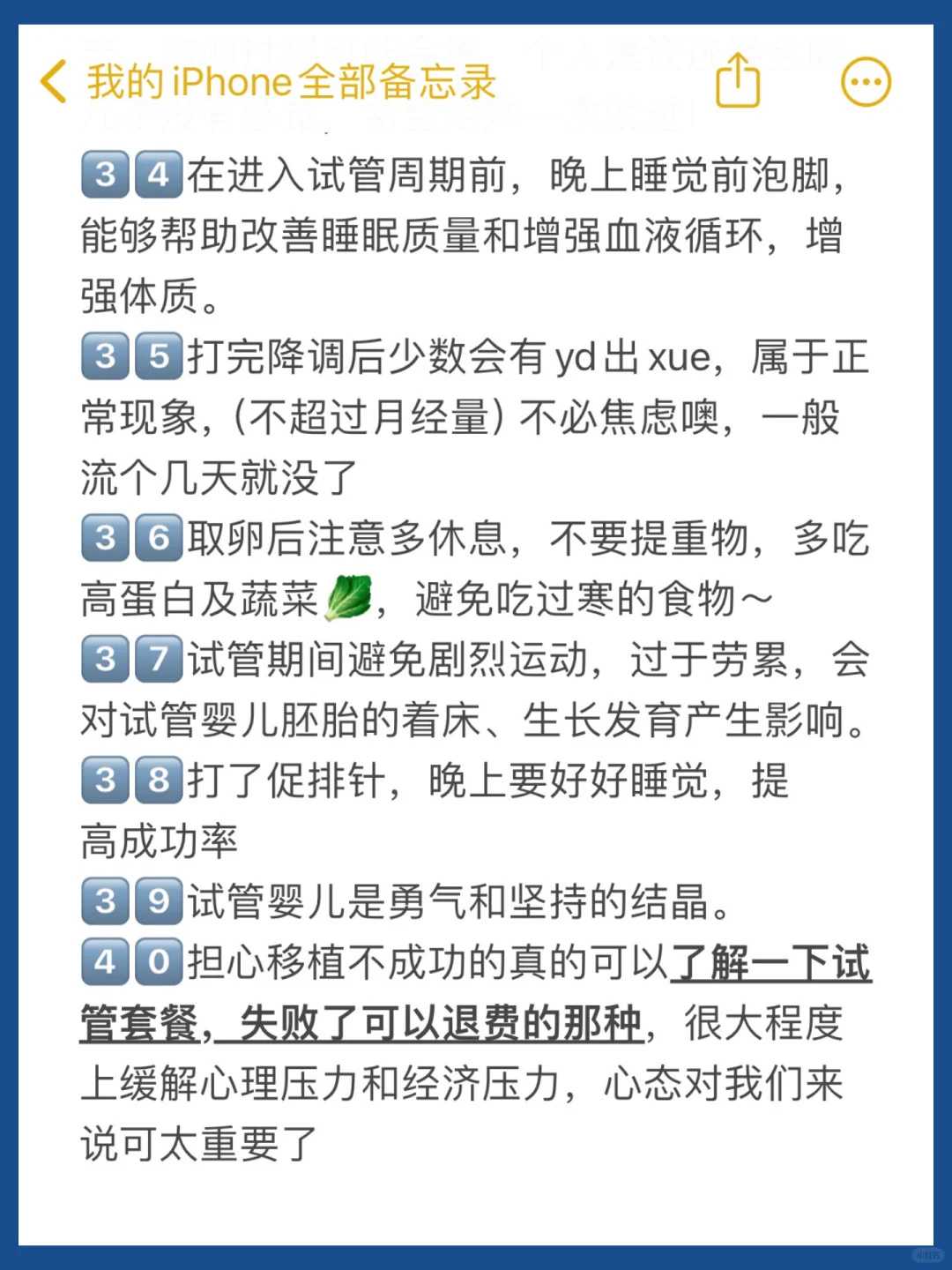The height and width of the screenshot is (1270, 952).
Task: Tap the yellow back chevron arrow
Action: click(50, 81)
